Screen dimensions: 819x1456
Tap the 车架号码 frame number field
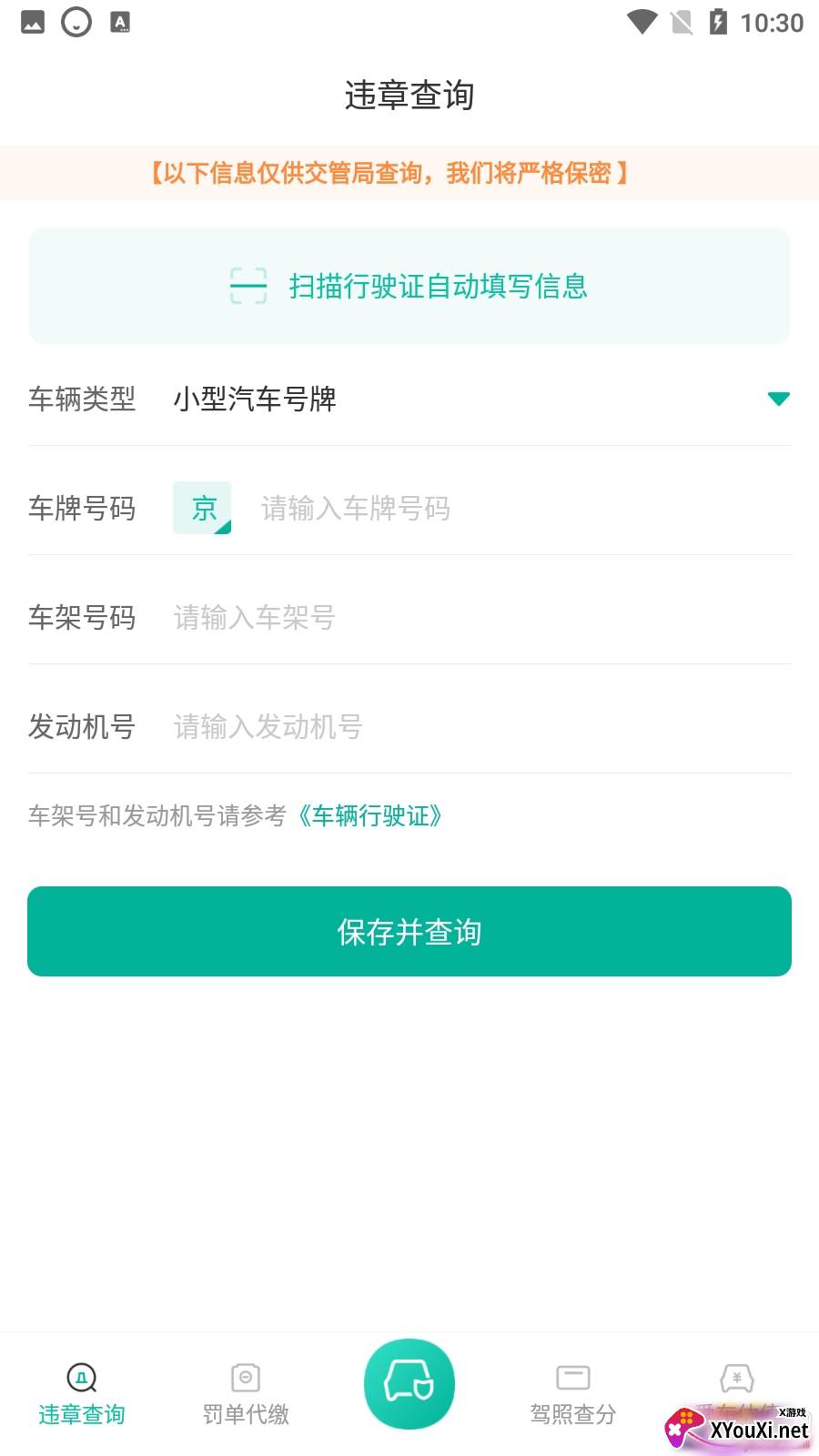[473, 618]
